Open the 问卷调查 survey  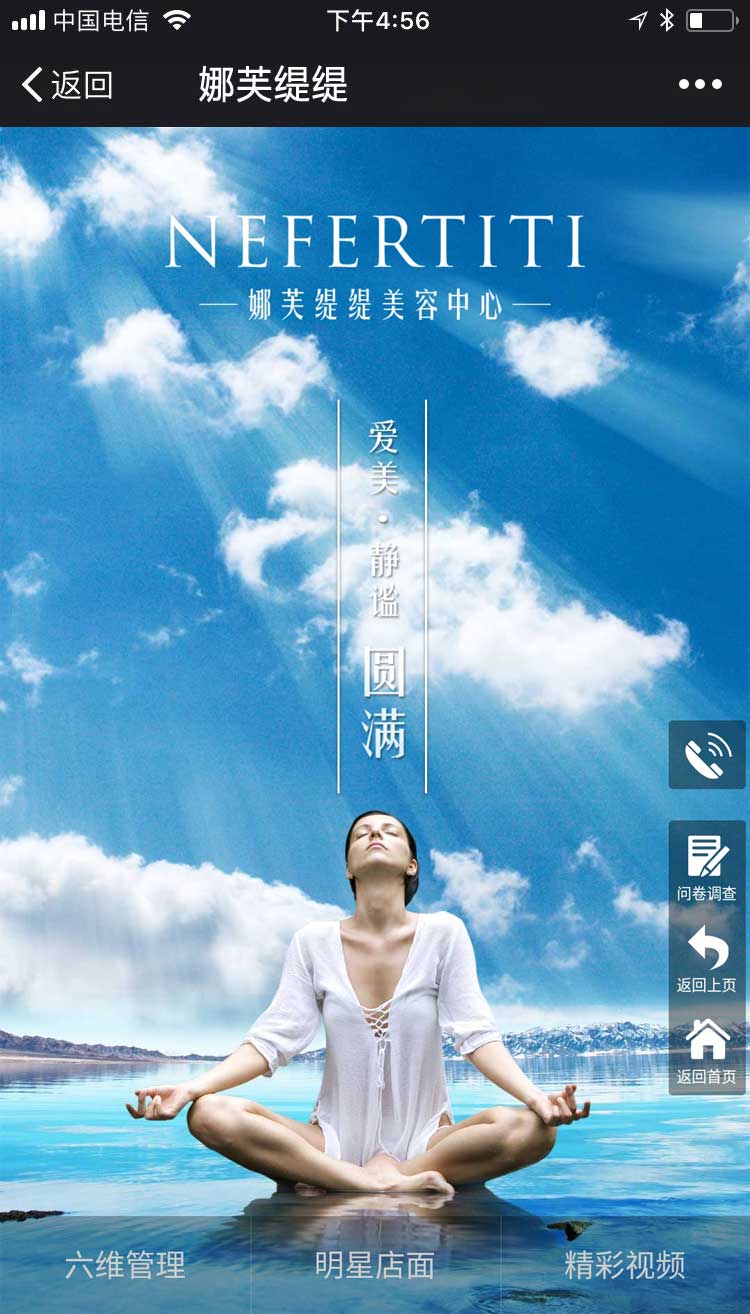tap(707, 866)
